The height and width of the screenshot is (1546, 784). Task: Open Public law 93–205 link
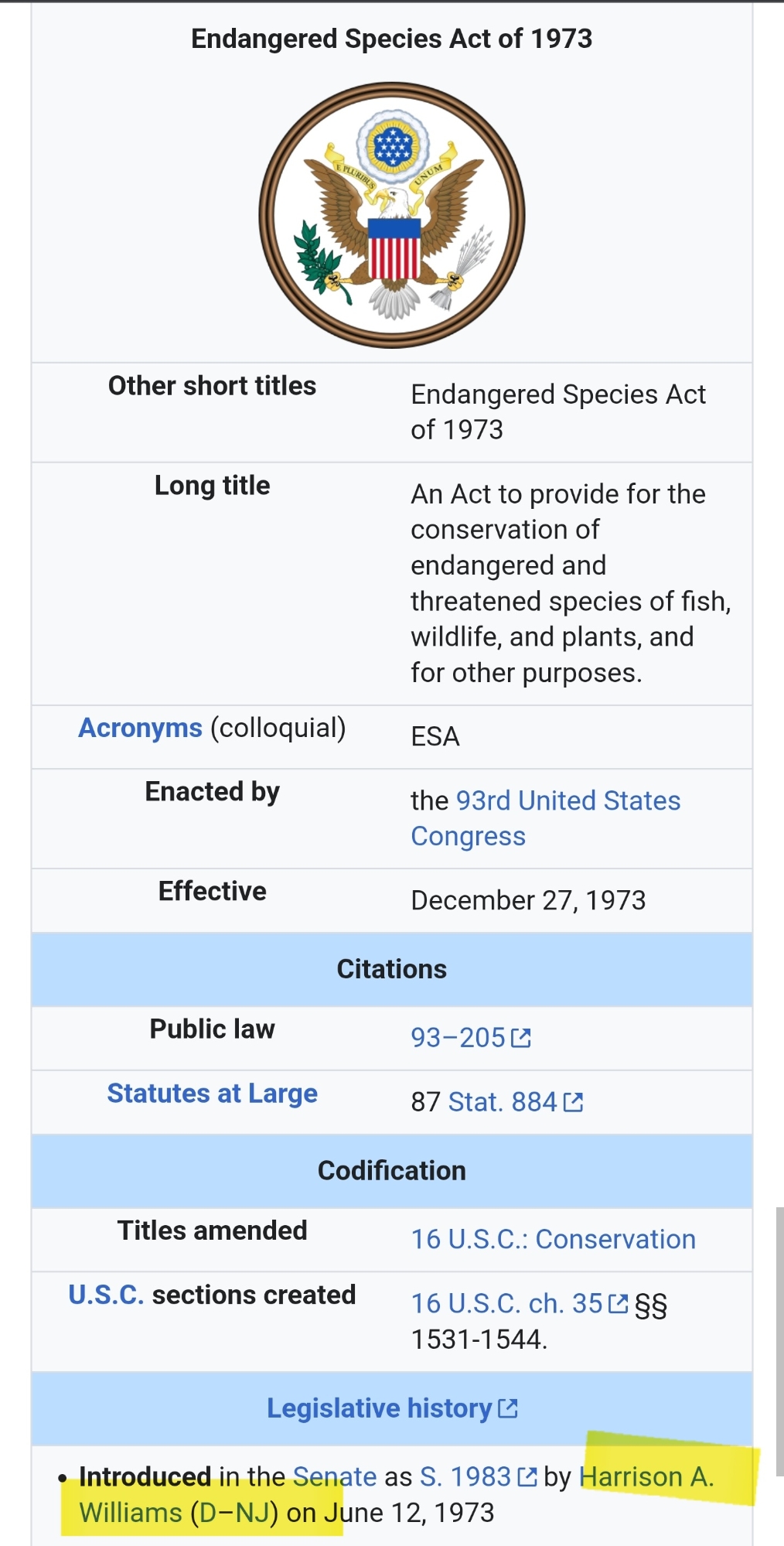pyautogui.click(x=469, y=1038)
